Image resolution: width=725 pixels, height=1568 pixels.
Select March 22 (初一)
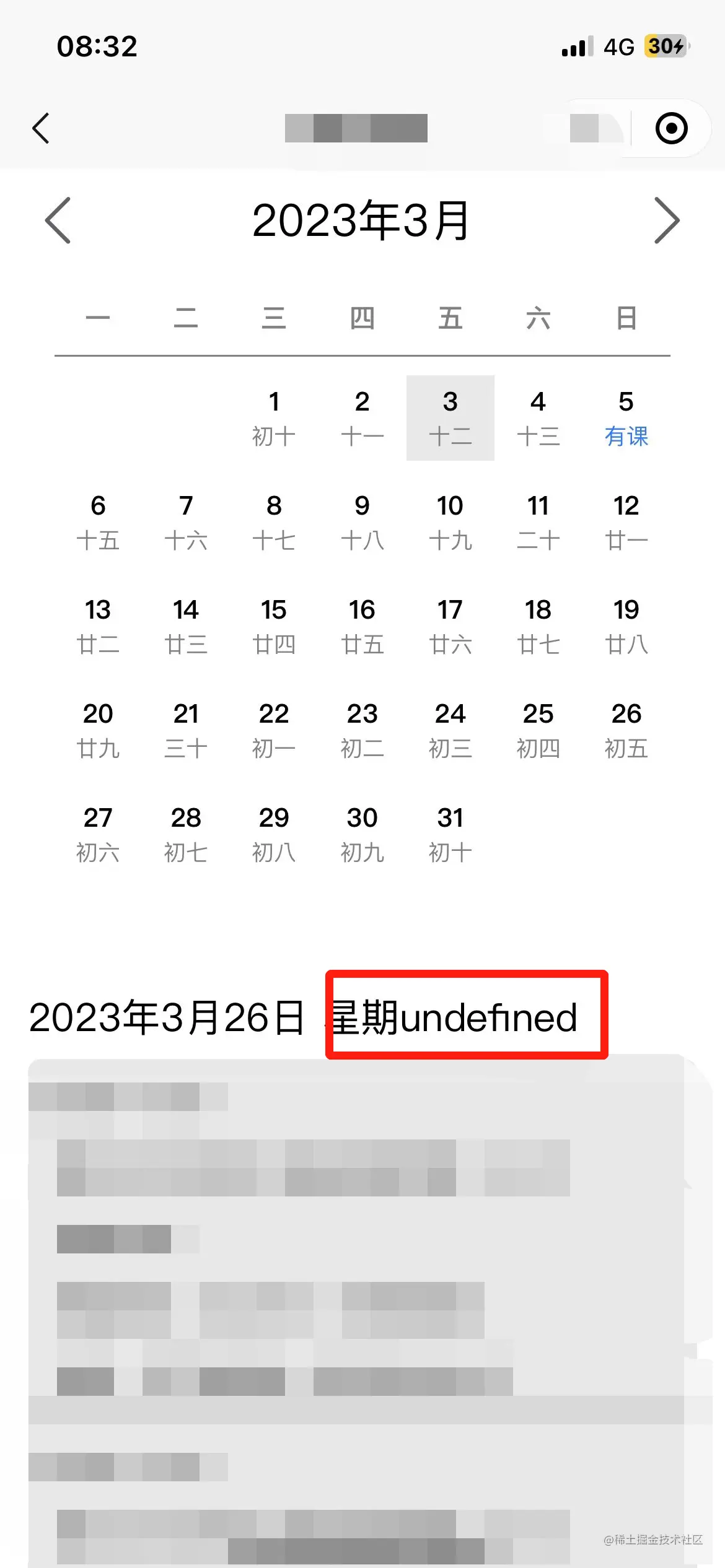pyautogui.click(x=274, y=730)
